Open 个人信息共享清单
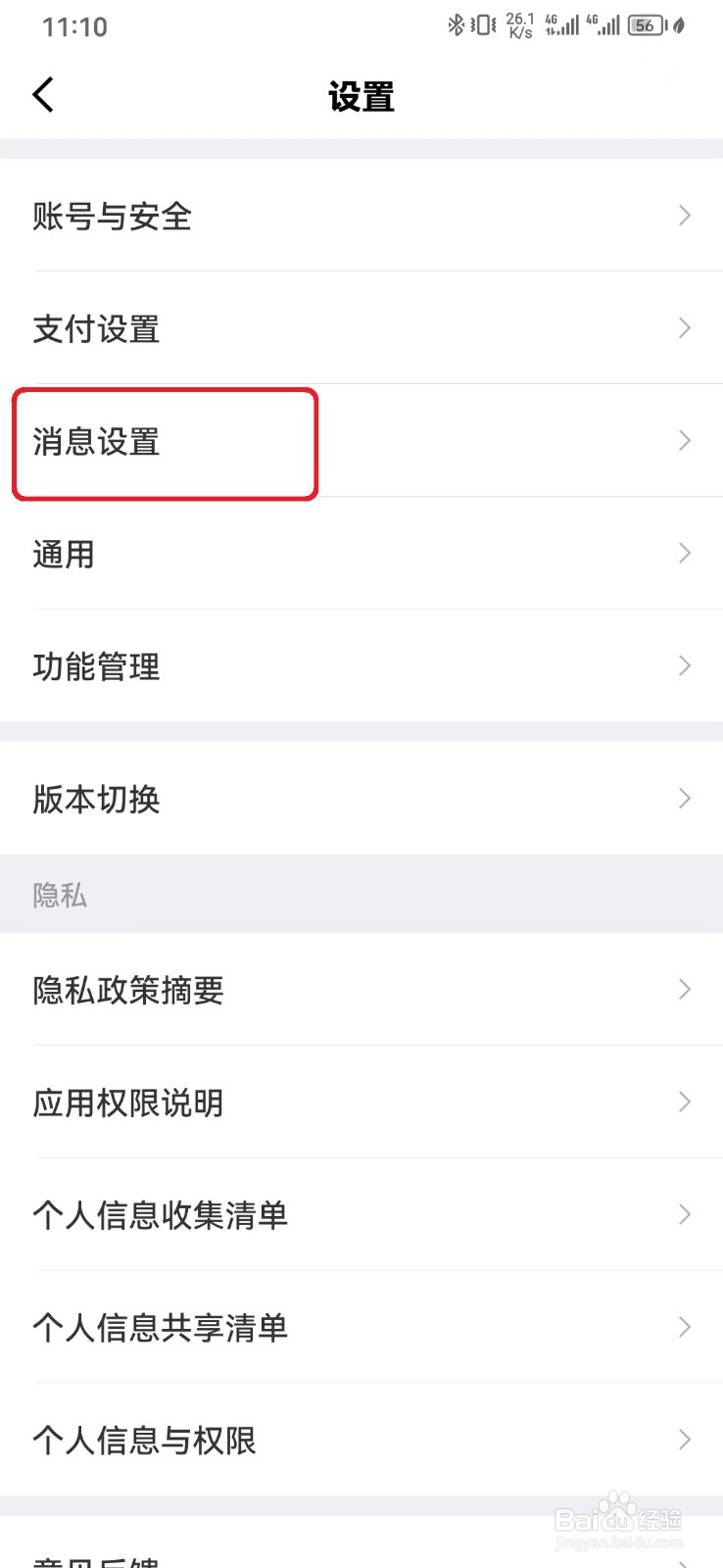The image size is (723, 1568). coord(159,1328)
